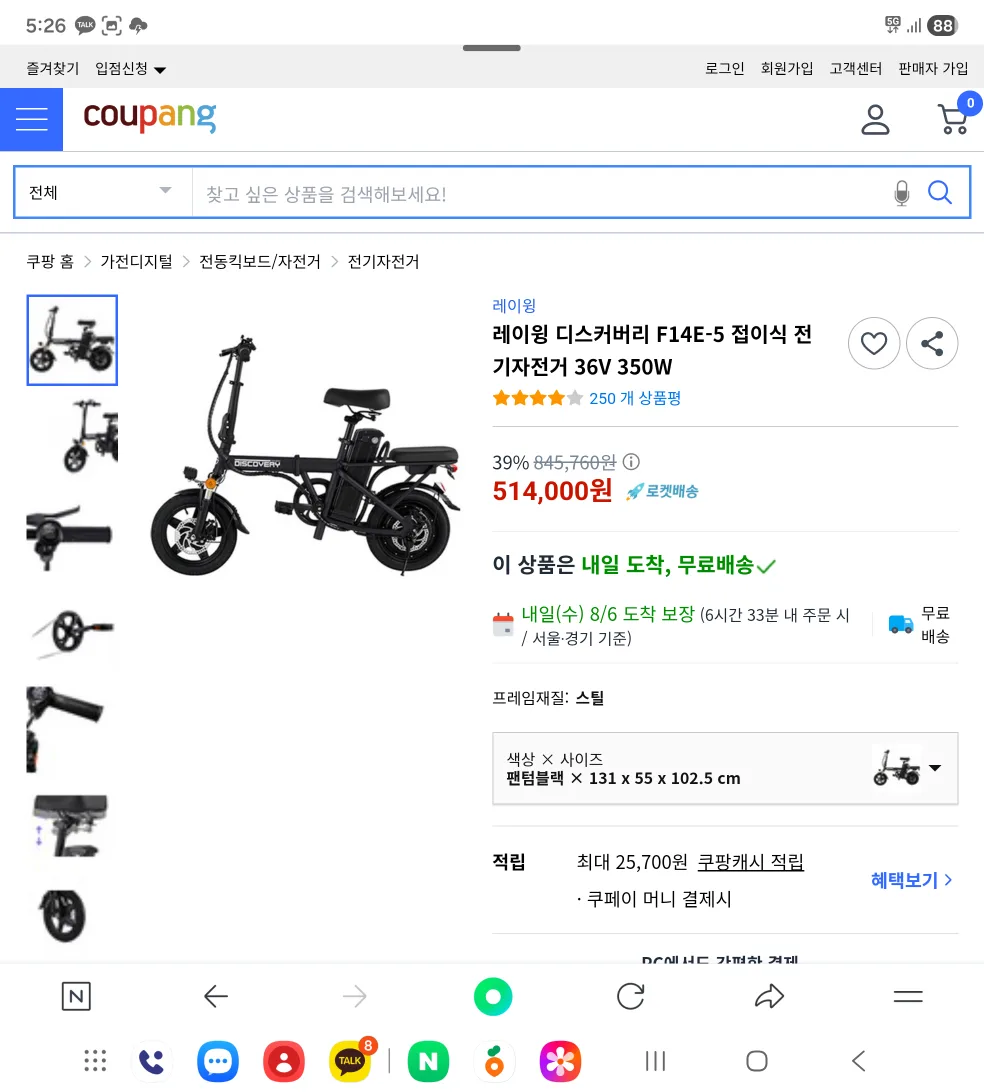The height and width of the screenshot is (1092, 984).
Task: Open 고객센터 customer center
Action: click(x=855, y=68)
